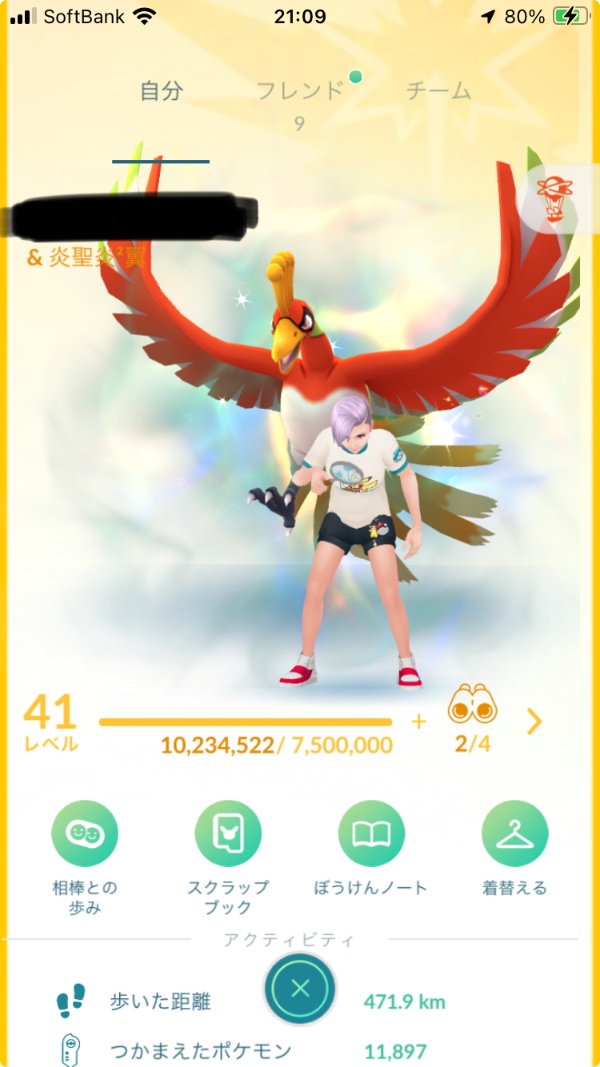Screen dimensions: 600x1067
Task: Switch to the フレンド tab
Action: pos(300,91)
